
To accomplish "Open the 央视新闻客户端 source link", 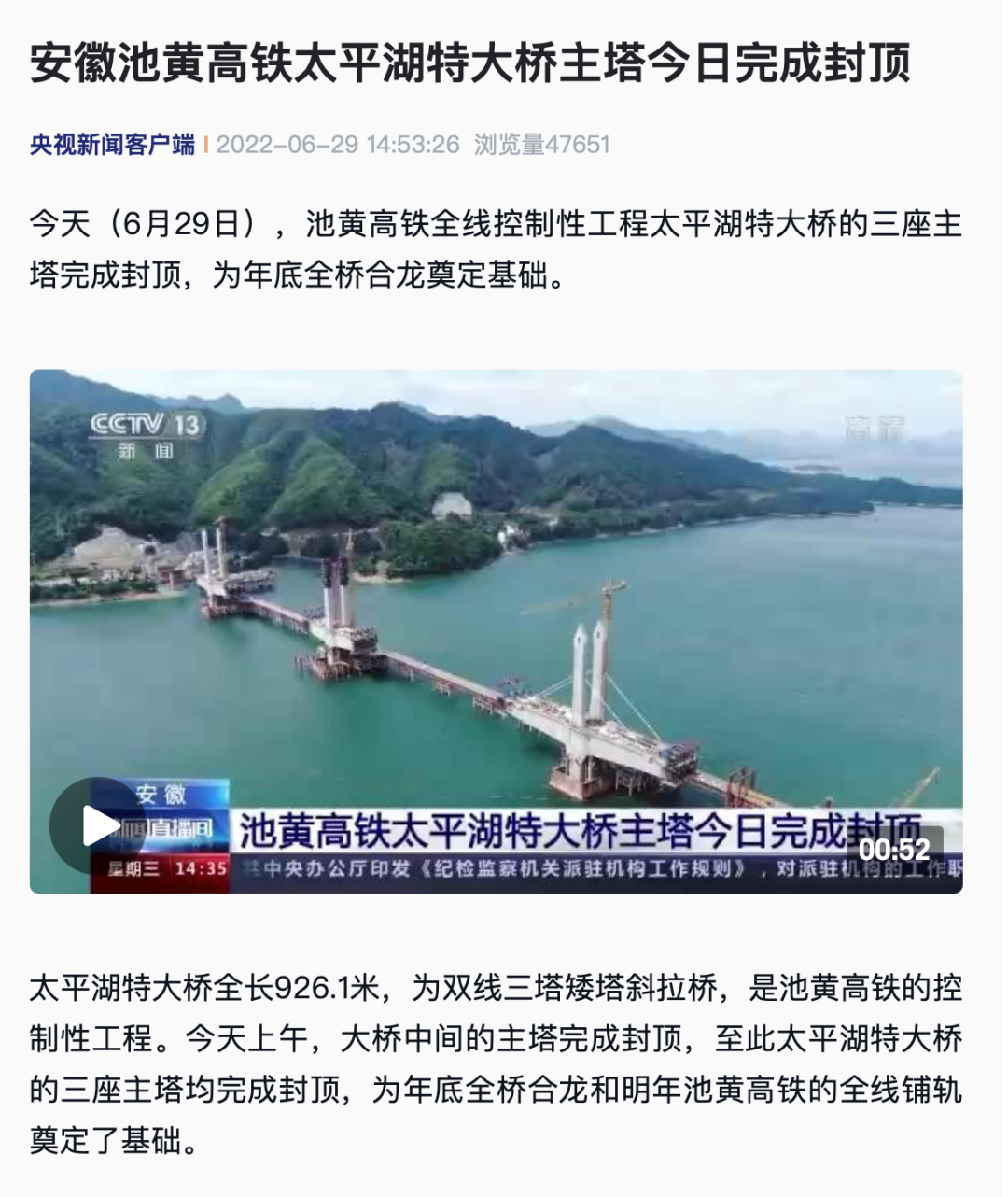I will 112,145.
